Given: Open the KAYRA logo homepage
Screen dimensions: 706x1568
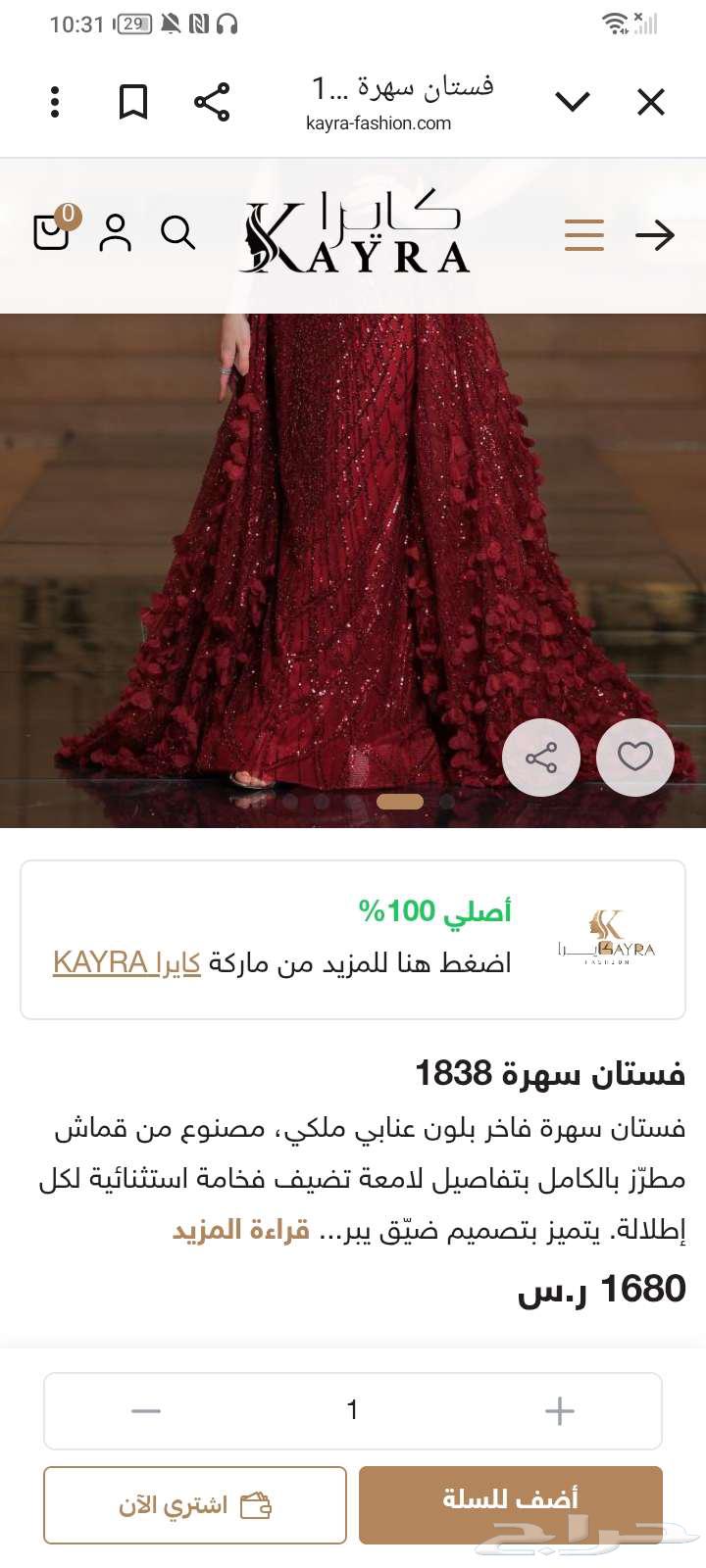Looking at the screenshot, I should click(356, 233).
